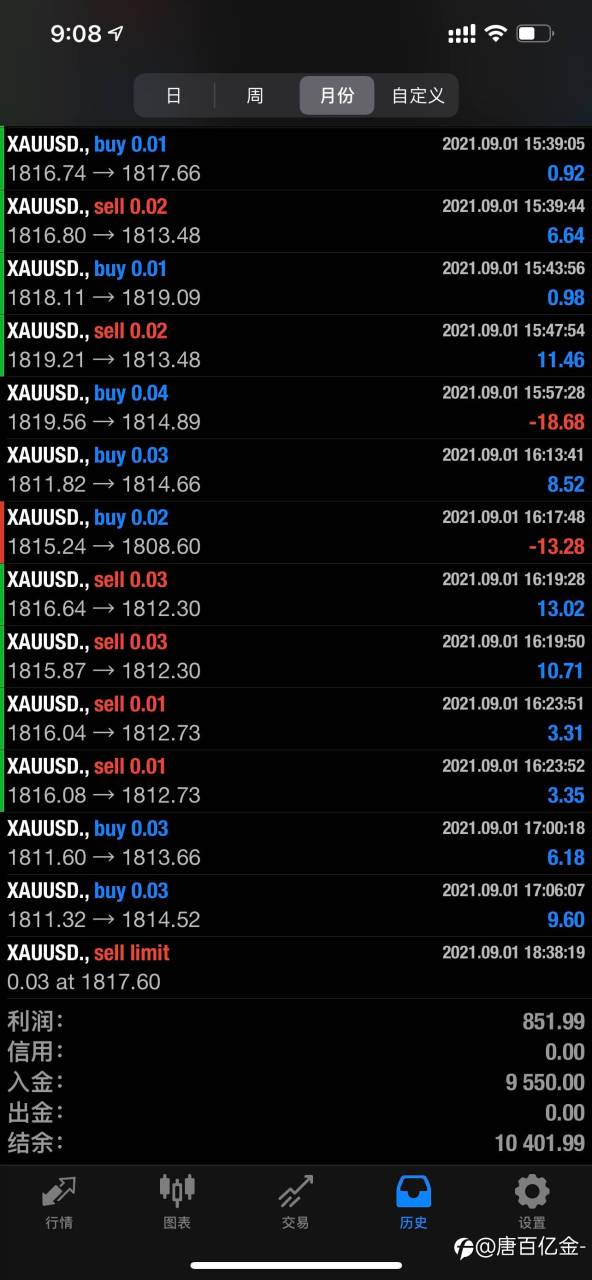Go to the 图表 chart tab
This screenshot has height=1280, width=592.
pyautogui.click(x=177, y=1202)
